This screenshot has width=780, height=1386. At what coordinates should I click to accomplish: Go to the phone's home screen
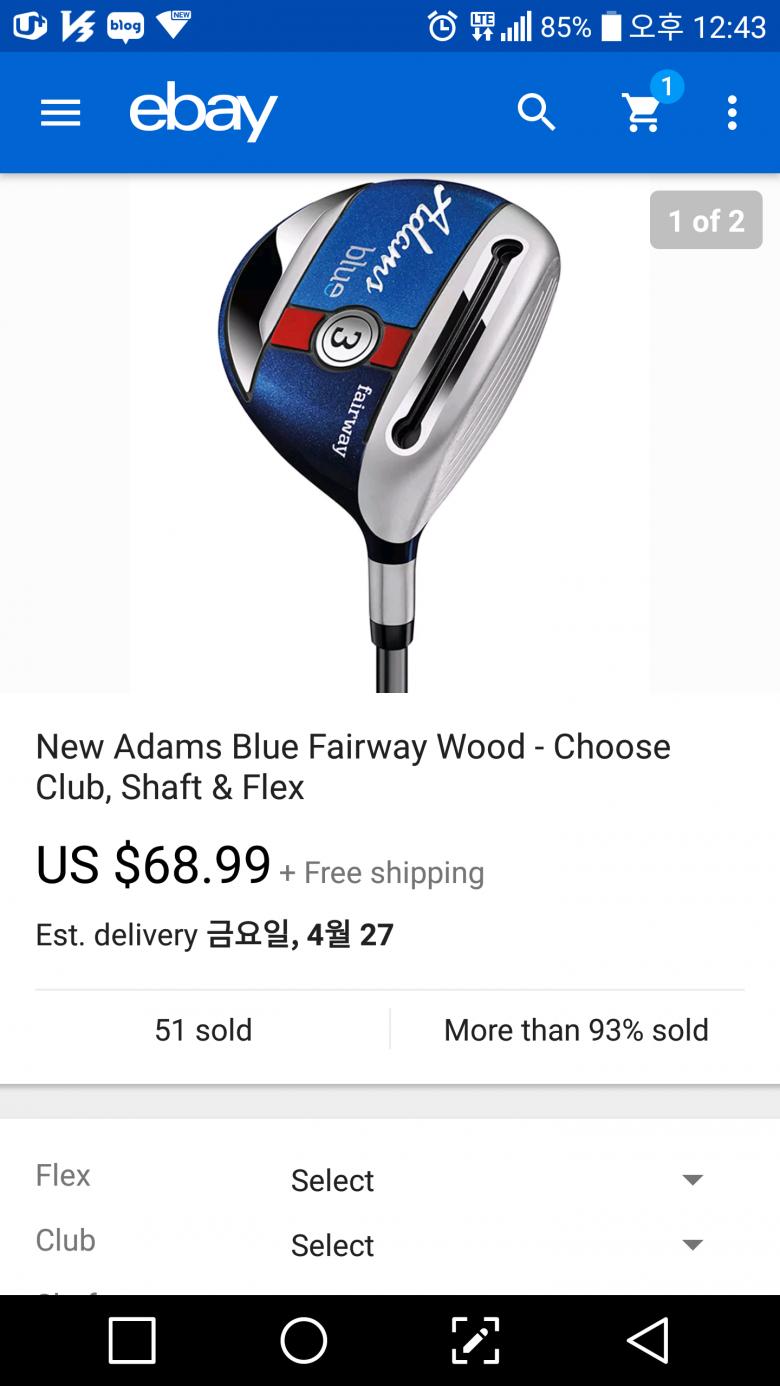(304, 1340)
